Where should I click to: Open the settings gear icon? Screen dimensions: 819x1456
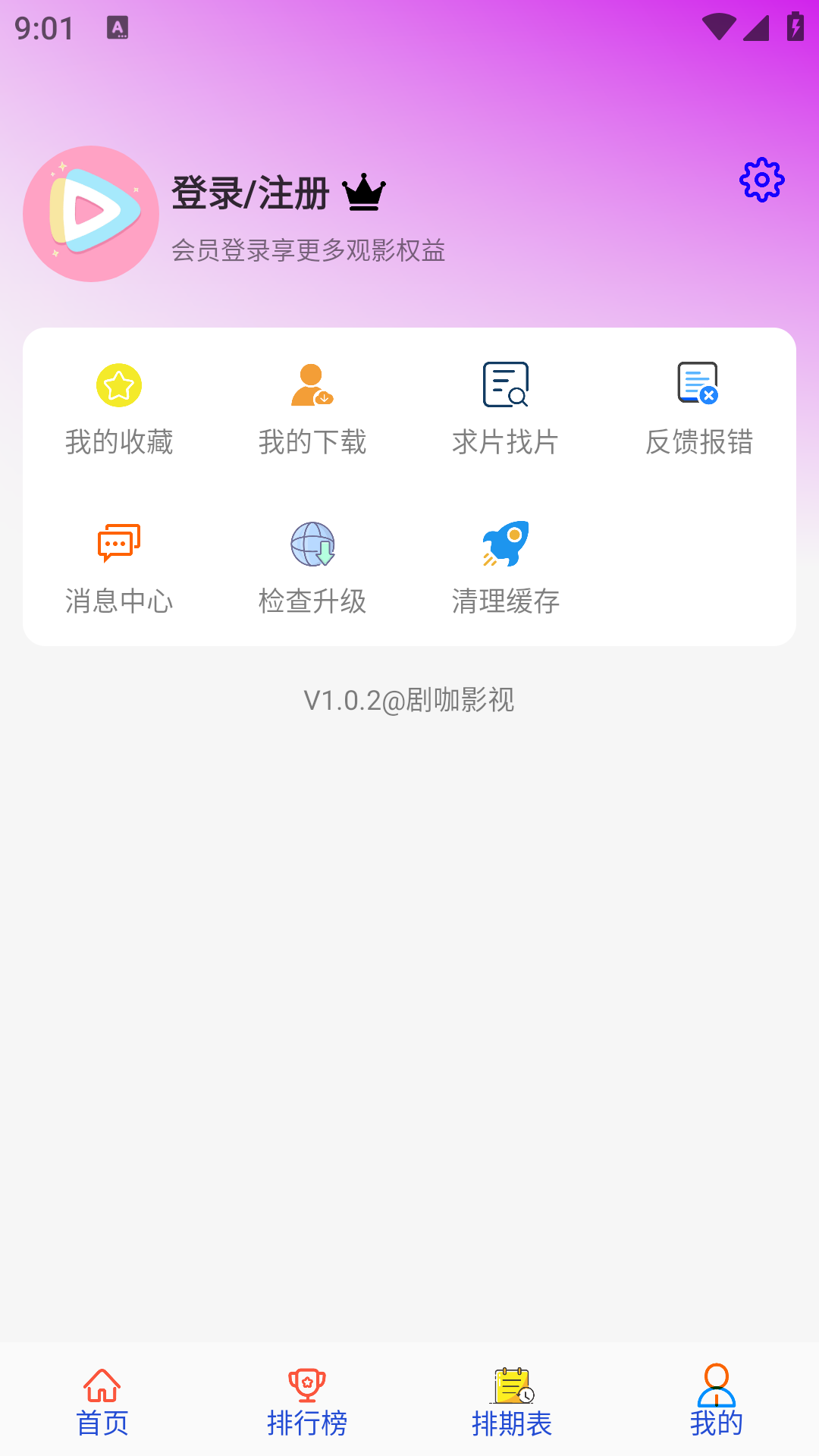[x=761, y=180]
